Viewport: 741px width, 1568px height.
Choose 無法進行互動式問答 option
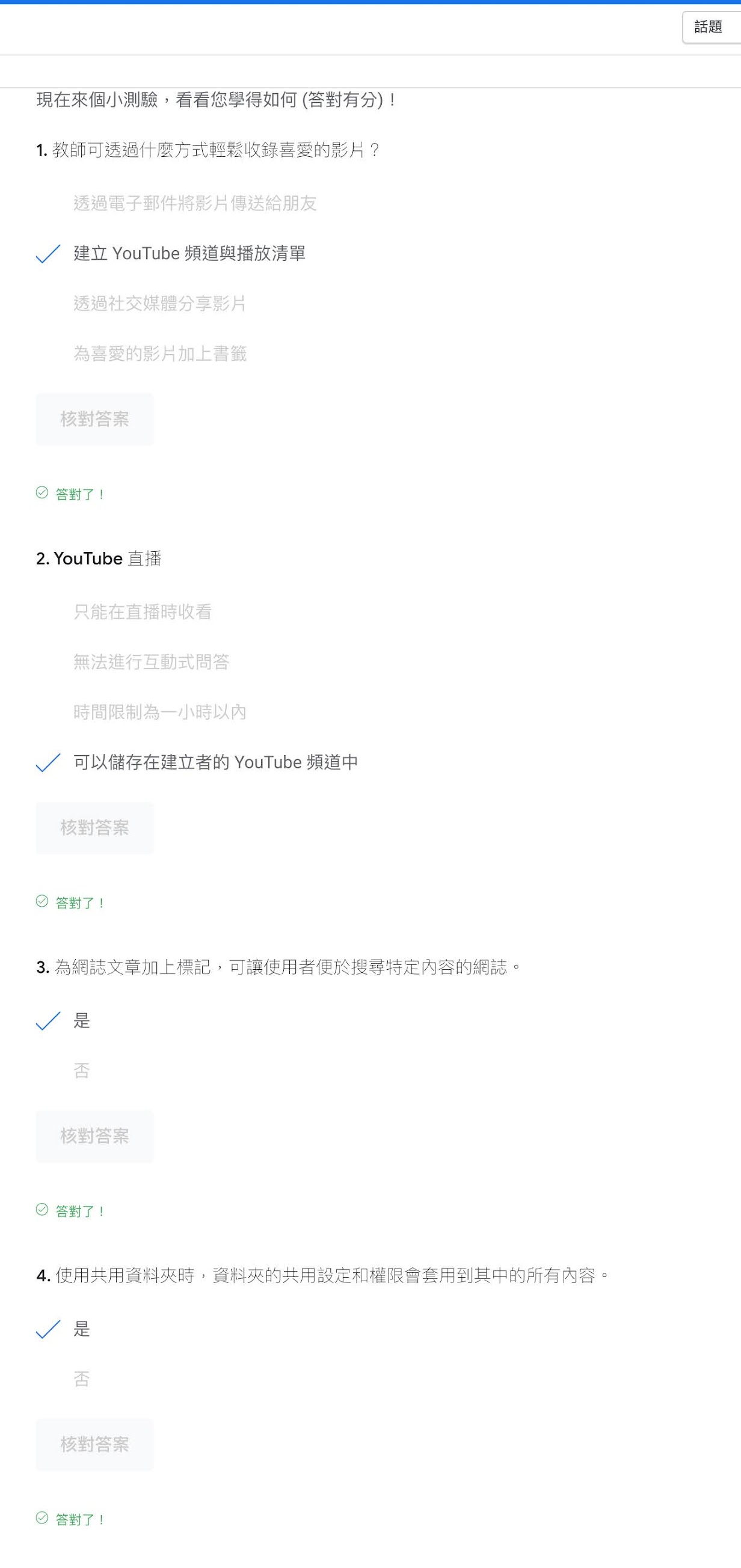(x=151, y=662)
